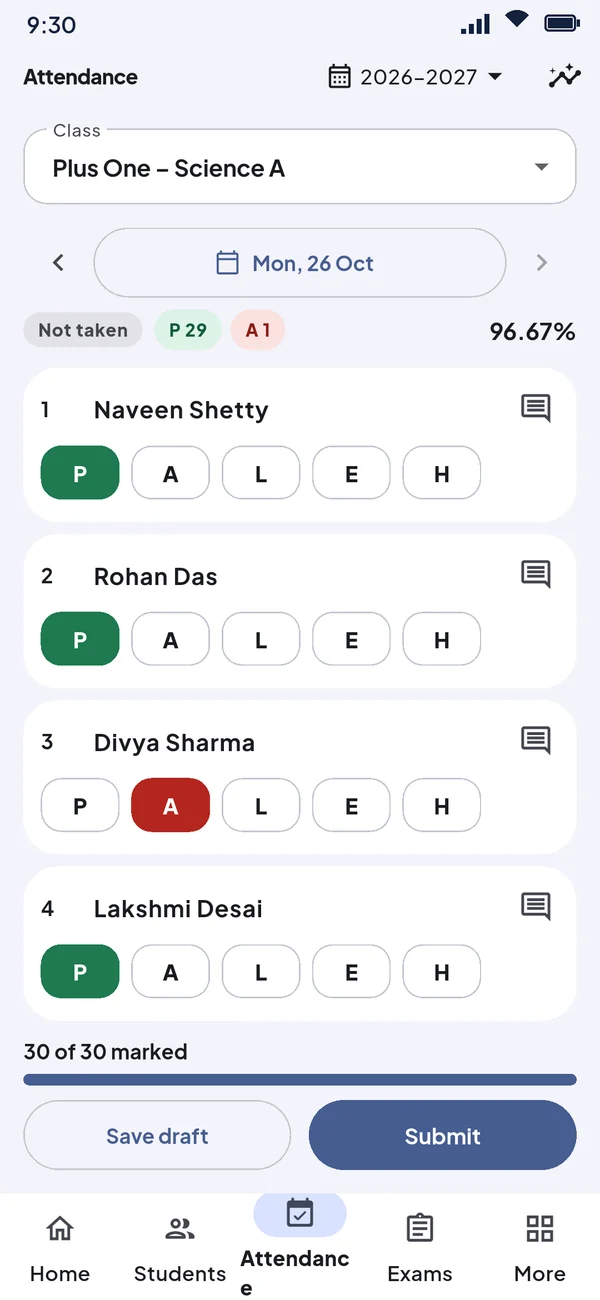Save attendance as draft
The image size is (600, 1300).
(x=157, y=1135)
